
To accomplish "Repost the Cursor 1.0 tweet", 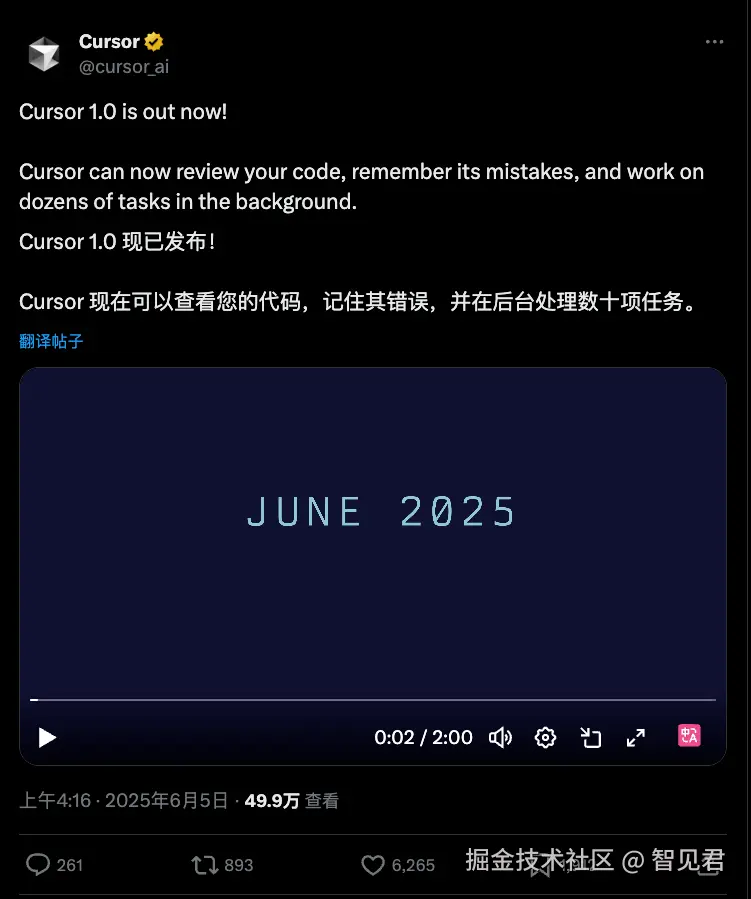I will [205, 865].
